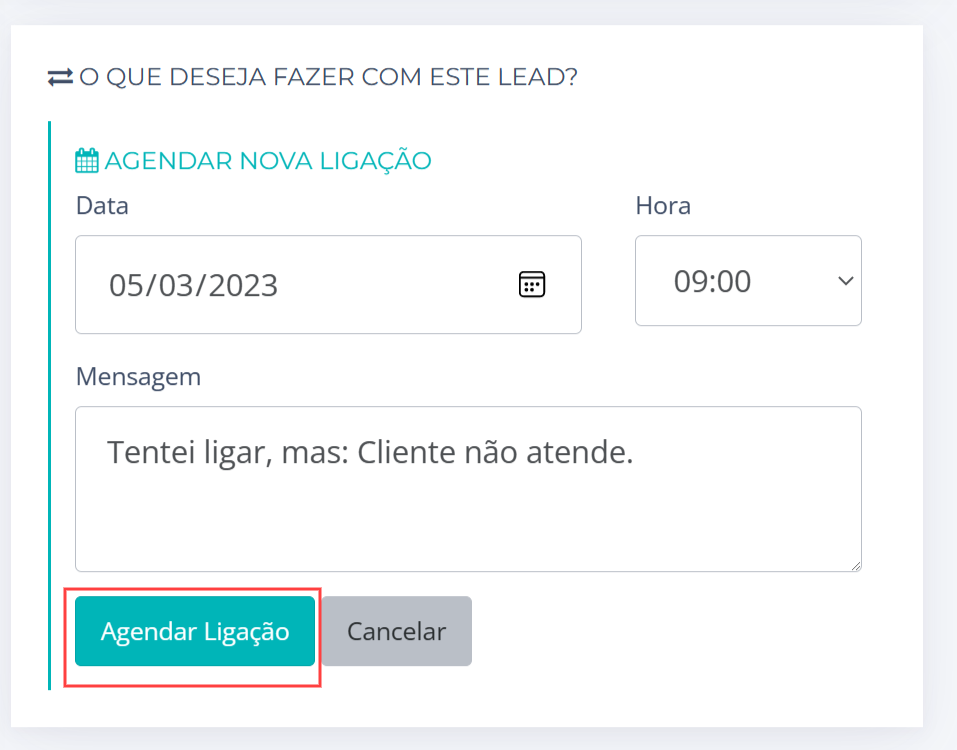Expand the Hora dropdown showing 09:00
The image size is (957, 750).
point(748,281)
